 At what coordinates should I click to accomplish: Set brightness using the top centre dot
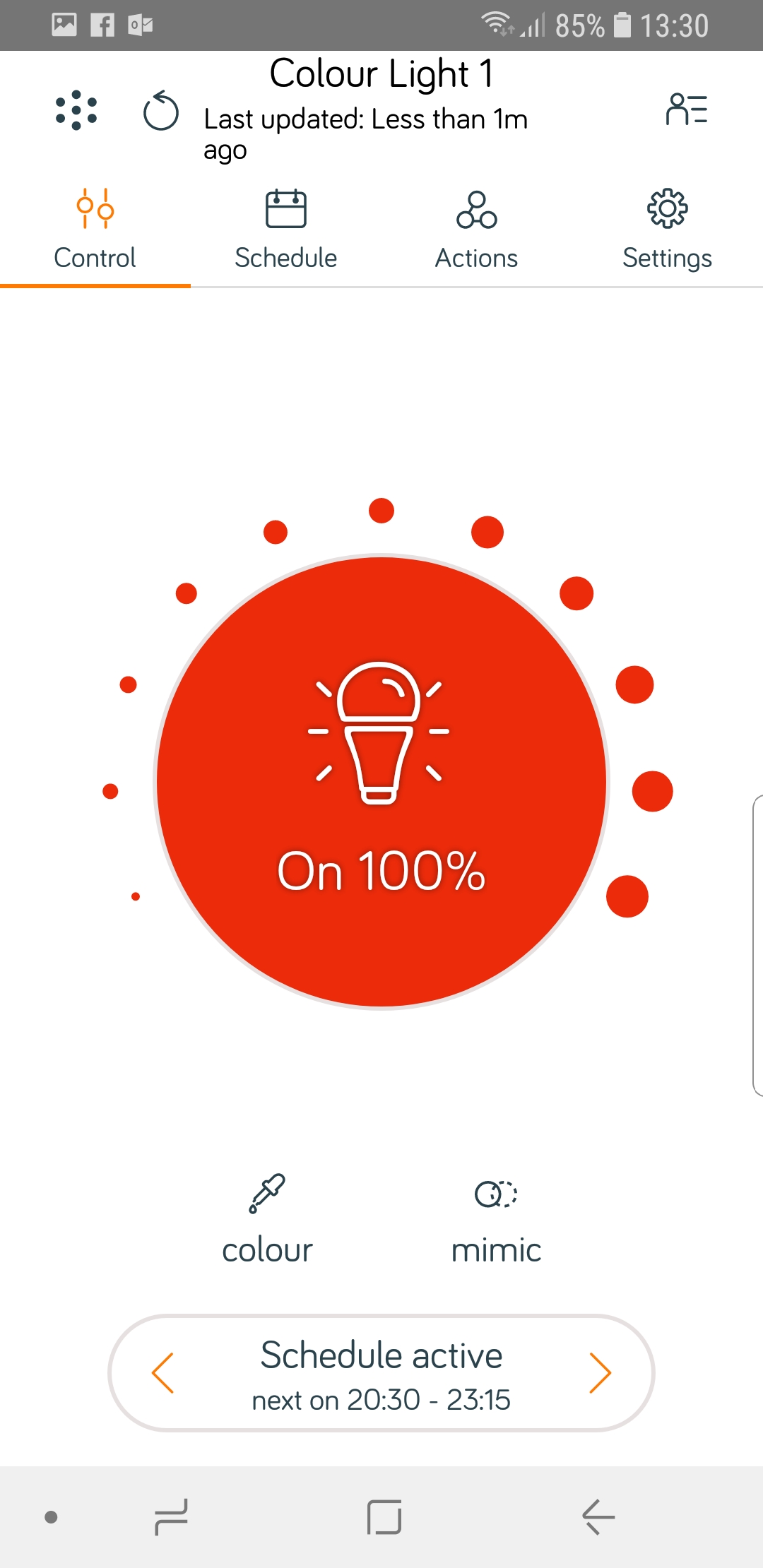coord(381,510)
